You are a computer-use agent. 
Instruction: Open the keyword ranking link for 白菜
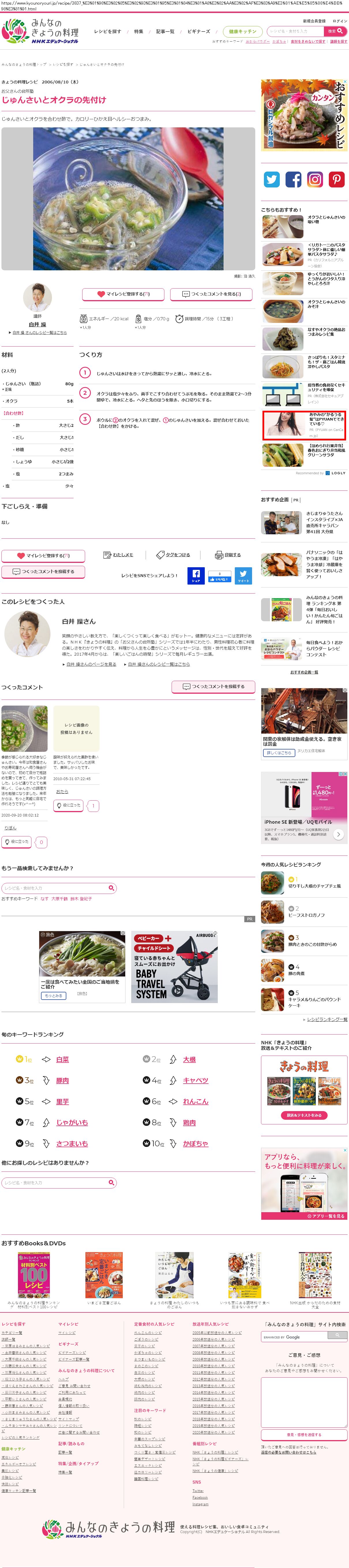pyautogui.click(x=63, y=1059)
